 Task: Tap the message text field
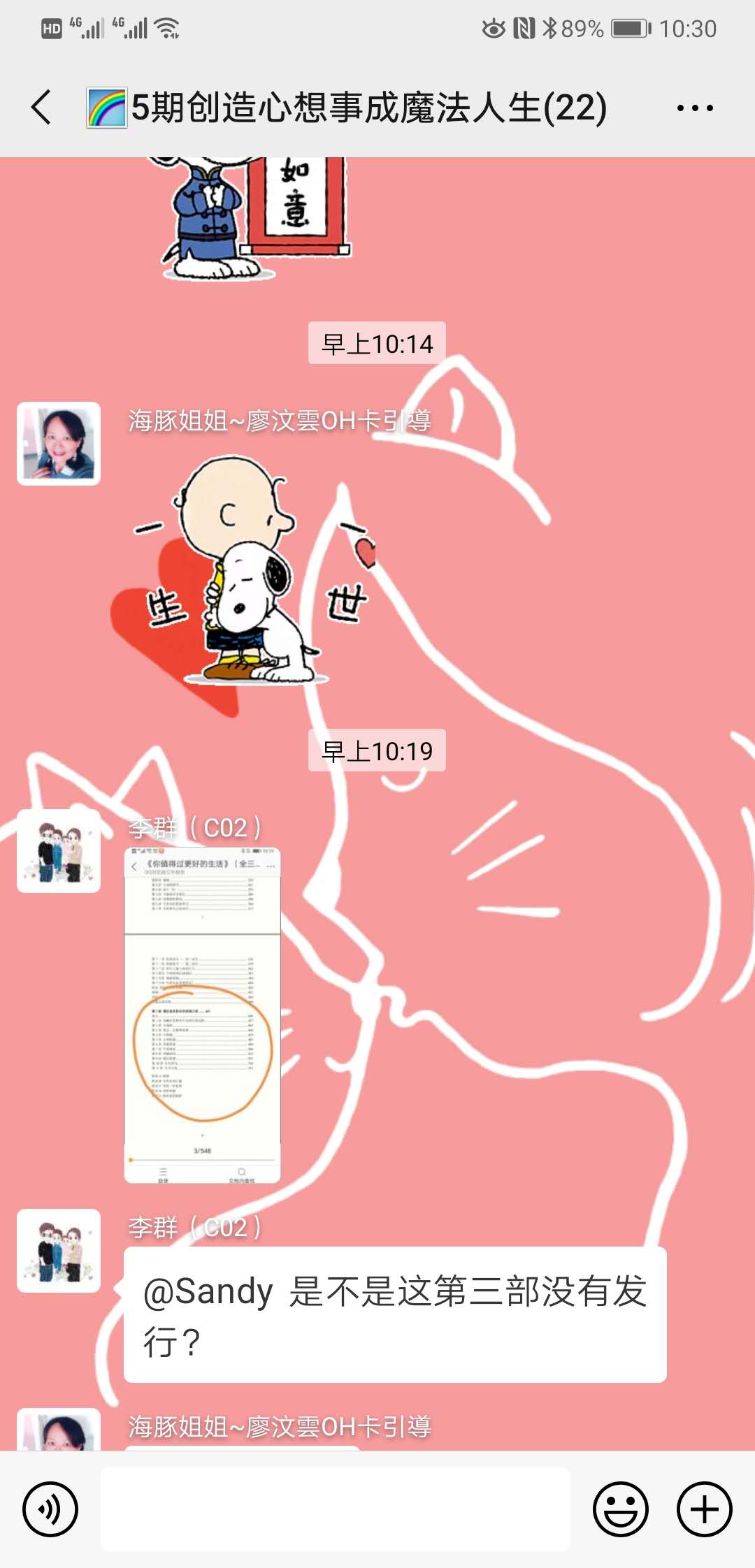tap(336, 1509)
